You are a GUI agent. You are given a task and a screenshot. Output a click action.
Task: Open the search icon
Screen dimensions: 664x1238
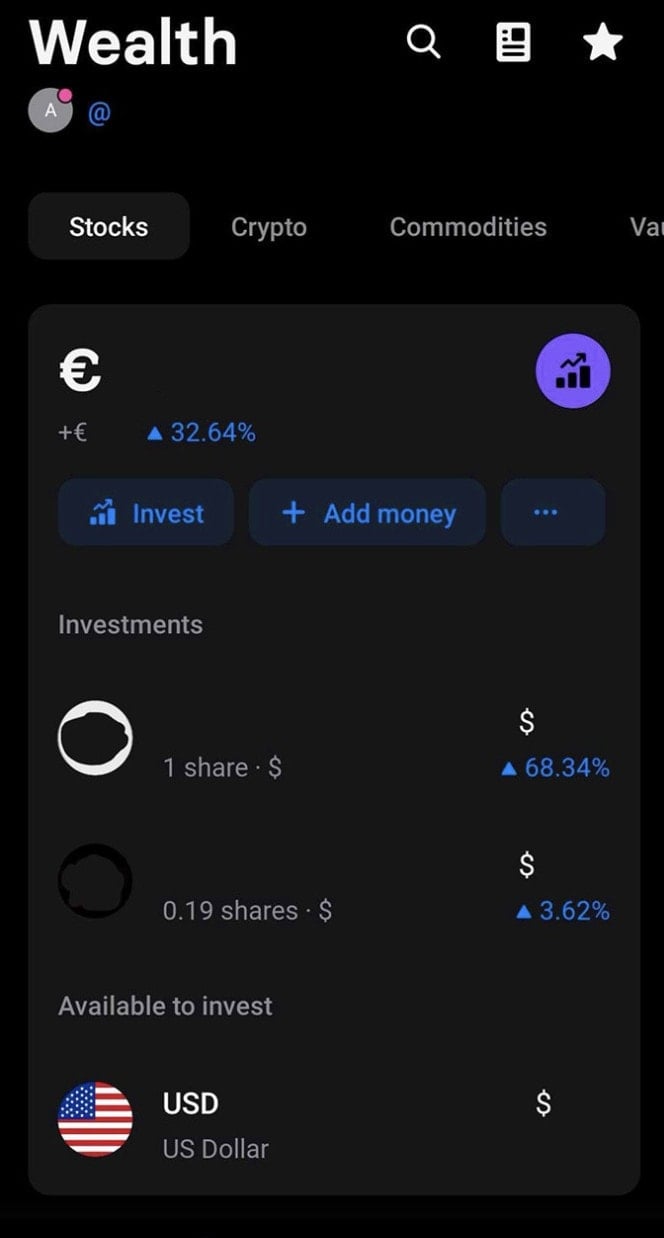tap(423, 42)
